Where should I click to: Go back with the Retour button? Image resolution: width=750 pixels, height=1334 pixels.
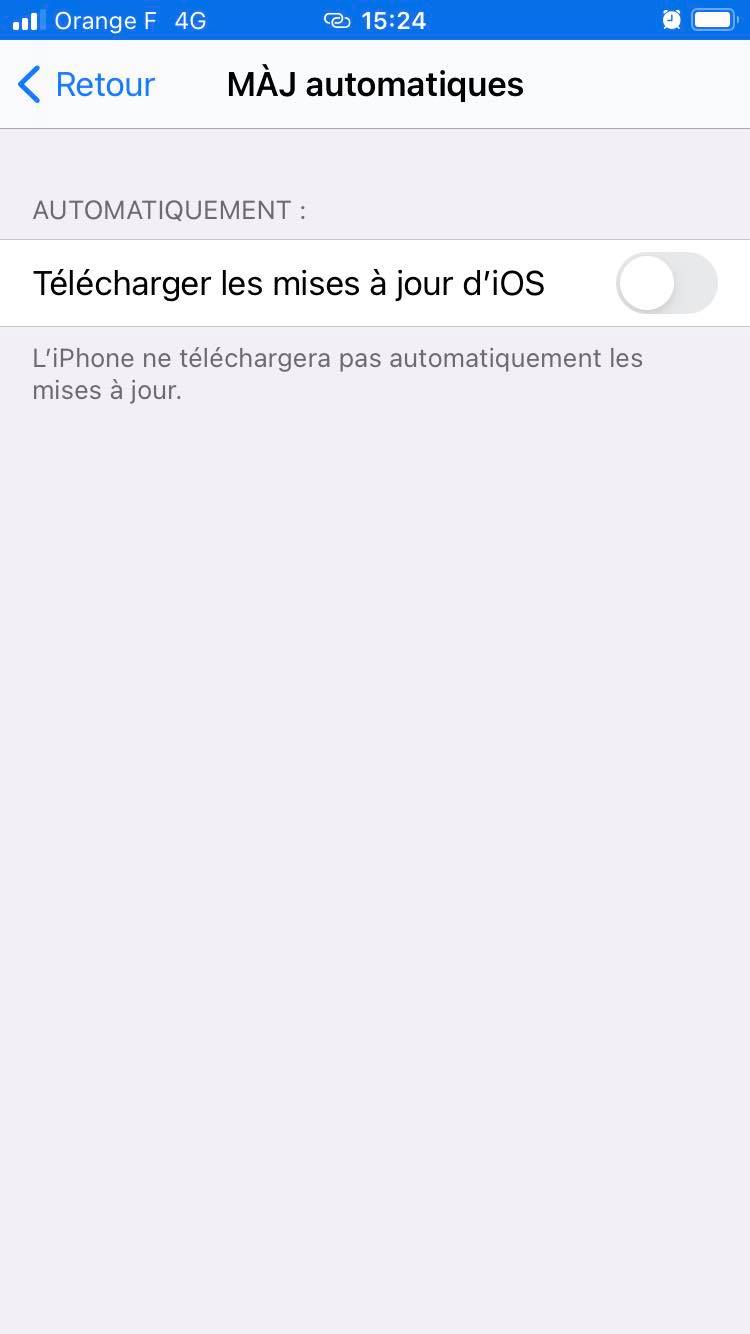[87, 85]
